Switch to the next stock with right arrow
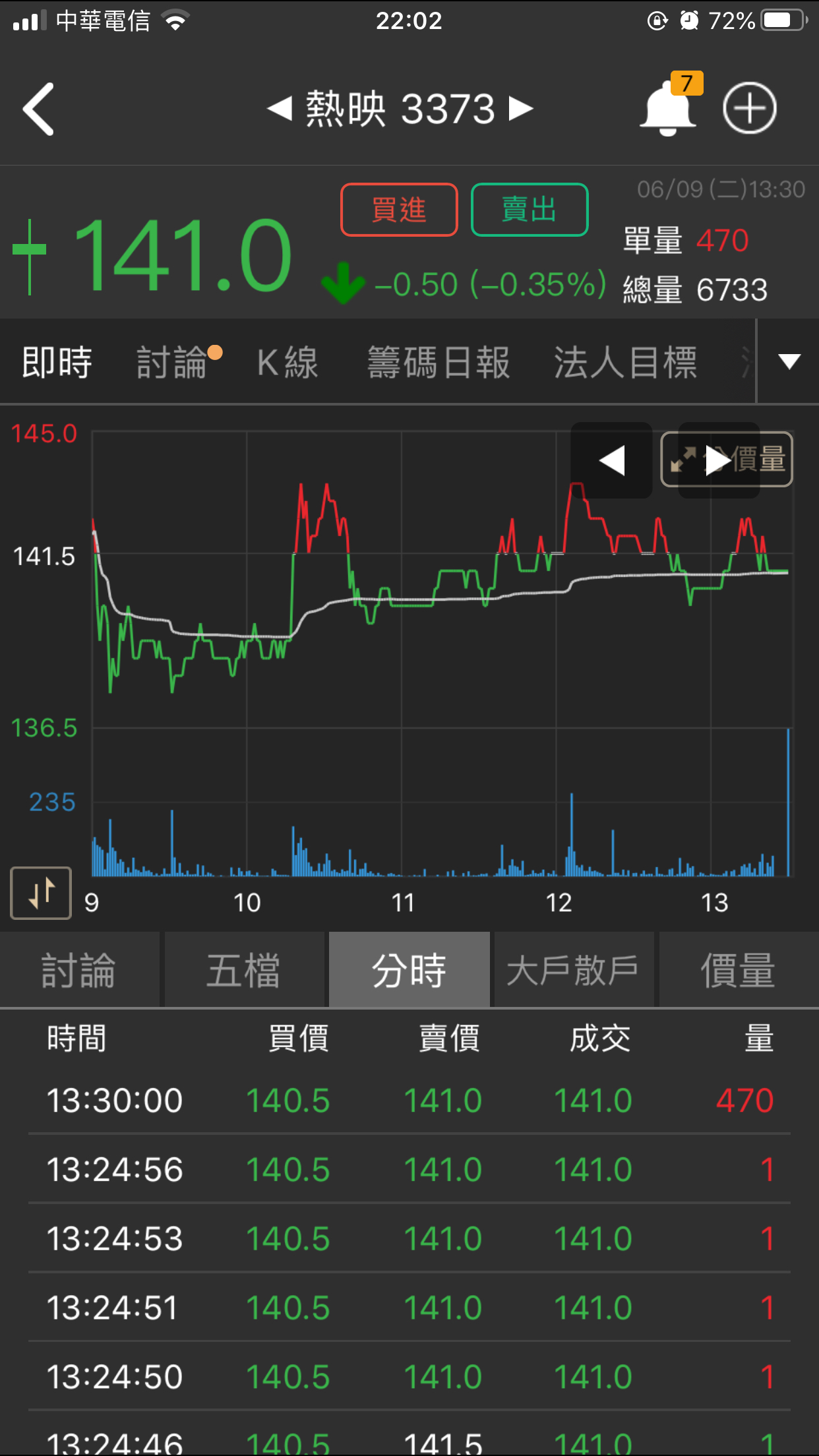This screenshot has height=1456, width=819. (521, 109)
